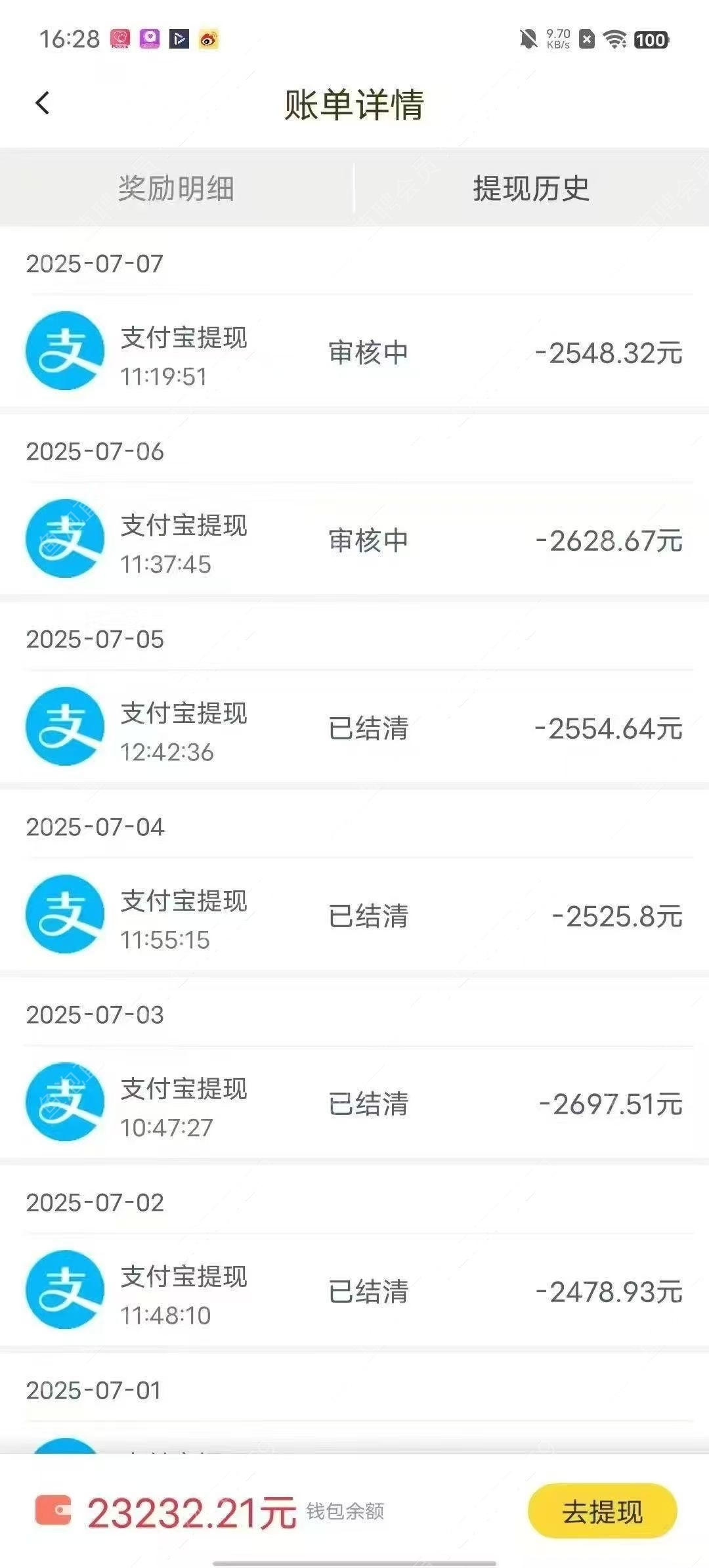The height and width of the screenshot is (1568, 709).
Task: Go back using the top-left arrow
Action: 43,104
